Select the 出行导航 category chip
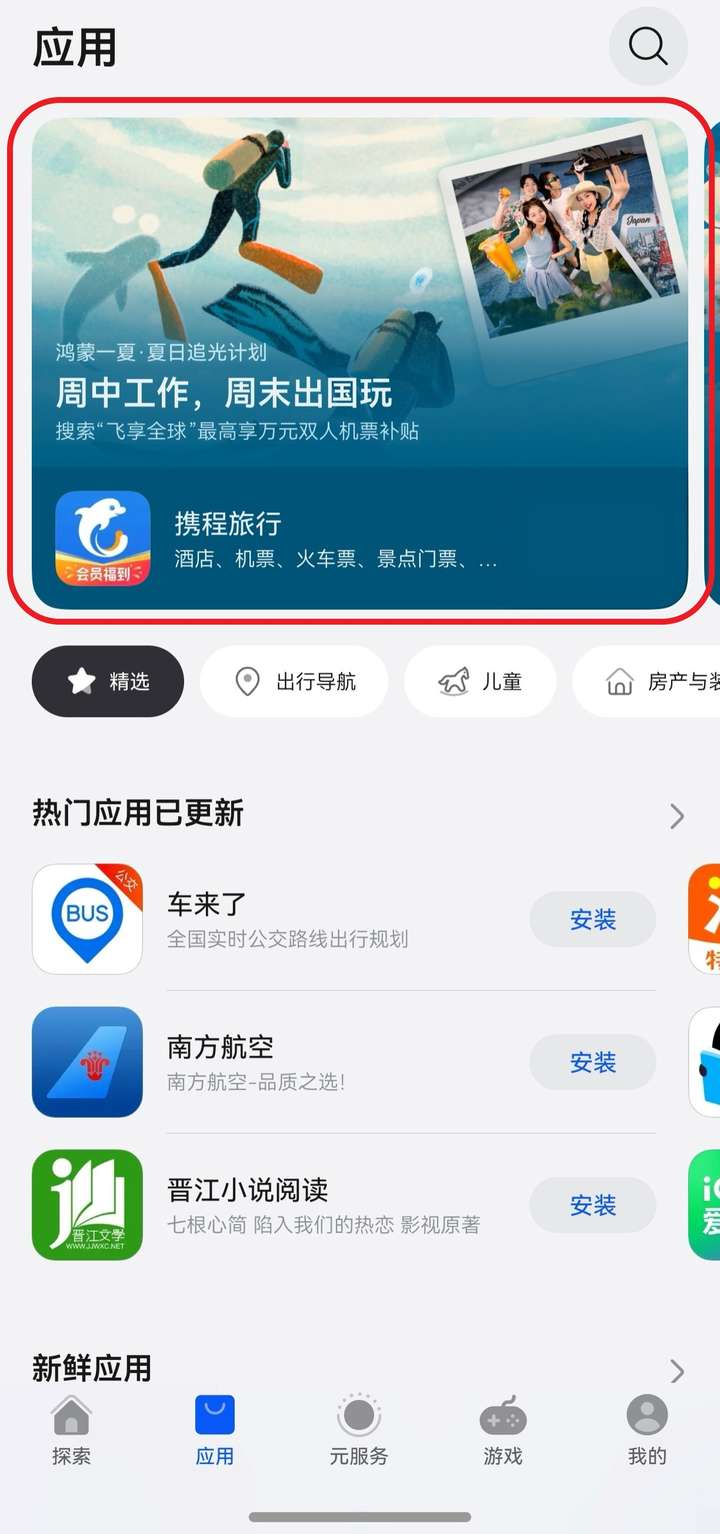 (x=294, y=681)
